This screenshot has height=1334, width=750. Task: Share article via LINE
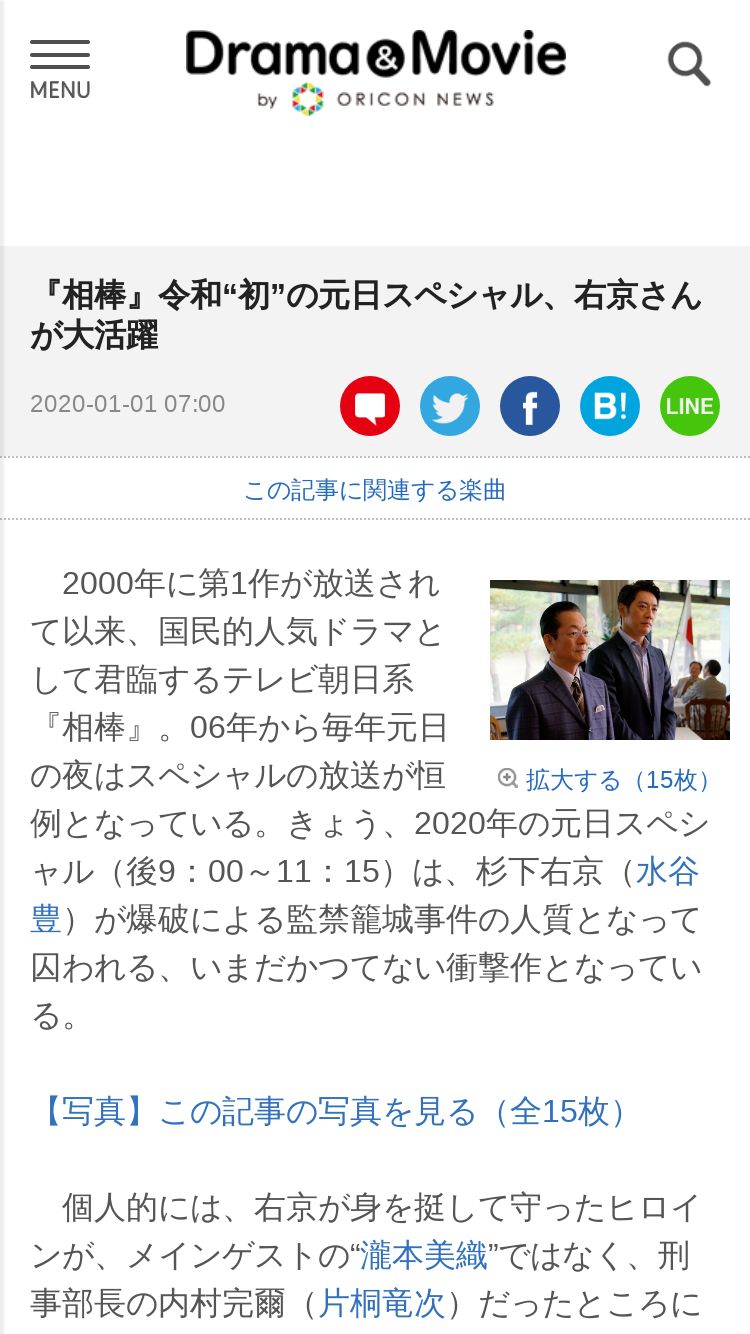(690, 406)
